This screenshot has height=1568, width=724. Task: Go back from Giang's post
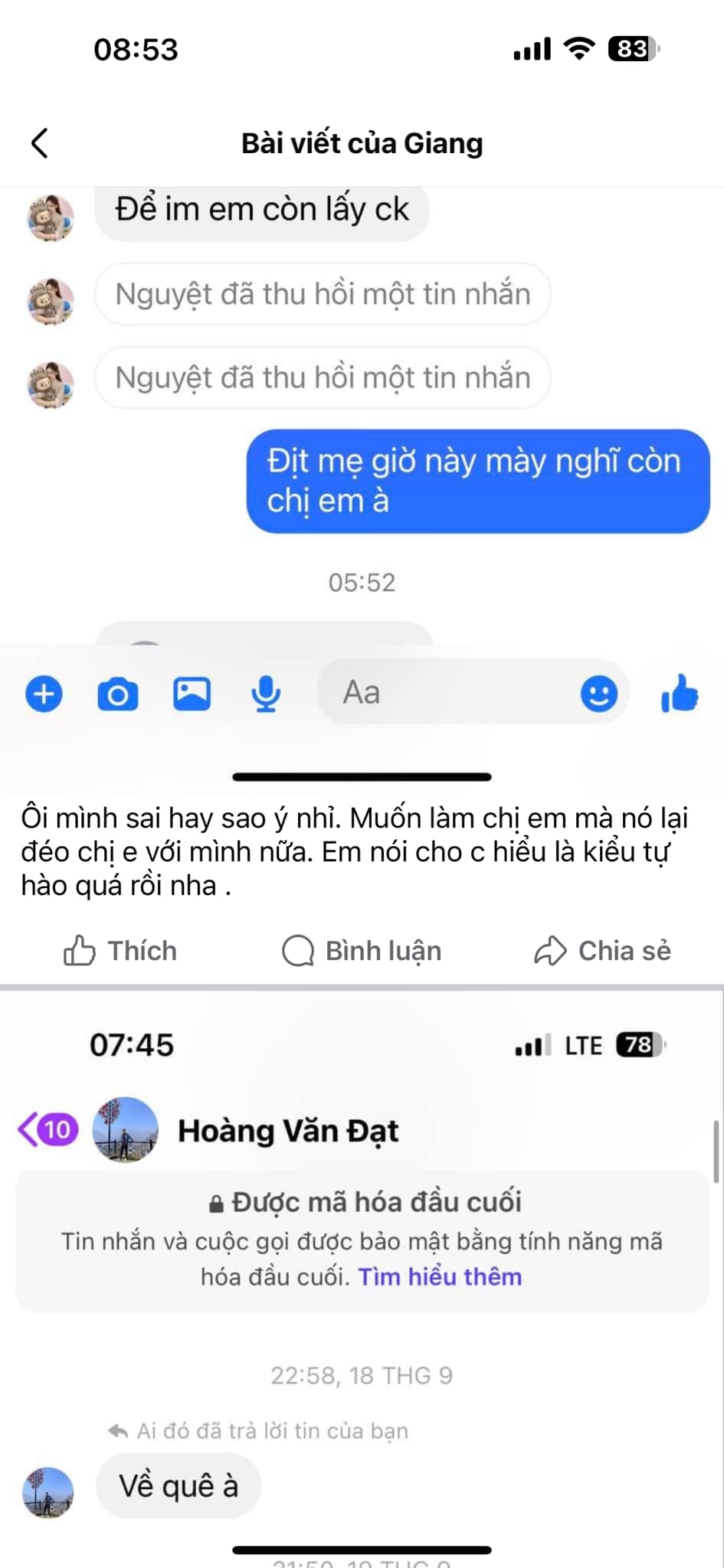40,143
